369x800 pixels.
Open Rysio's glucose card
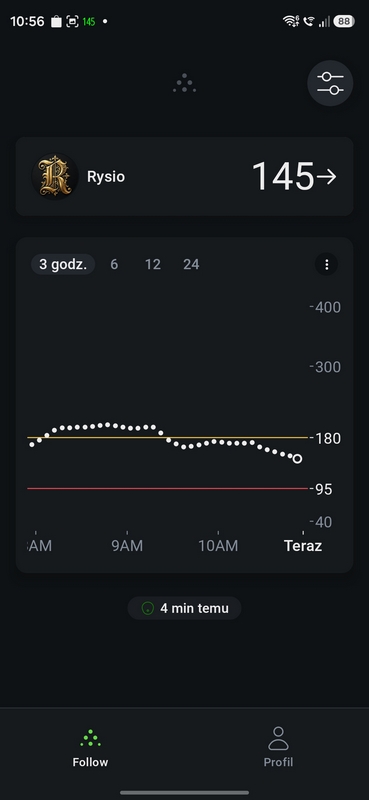(184, 177)
